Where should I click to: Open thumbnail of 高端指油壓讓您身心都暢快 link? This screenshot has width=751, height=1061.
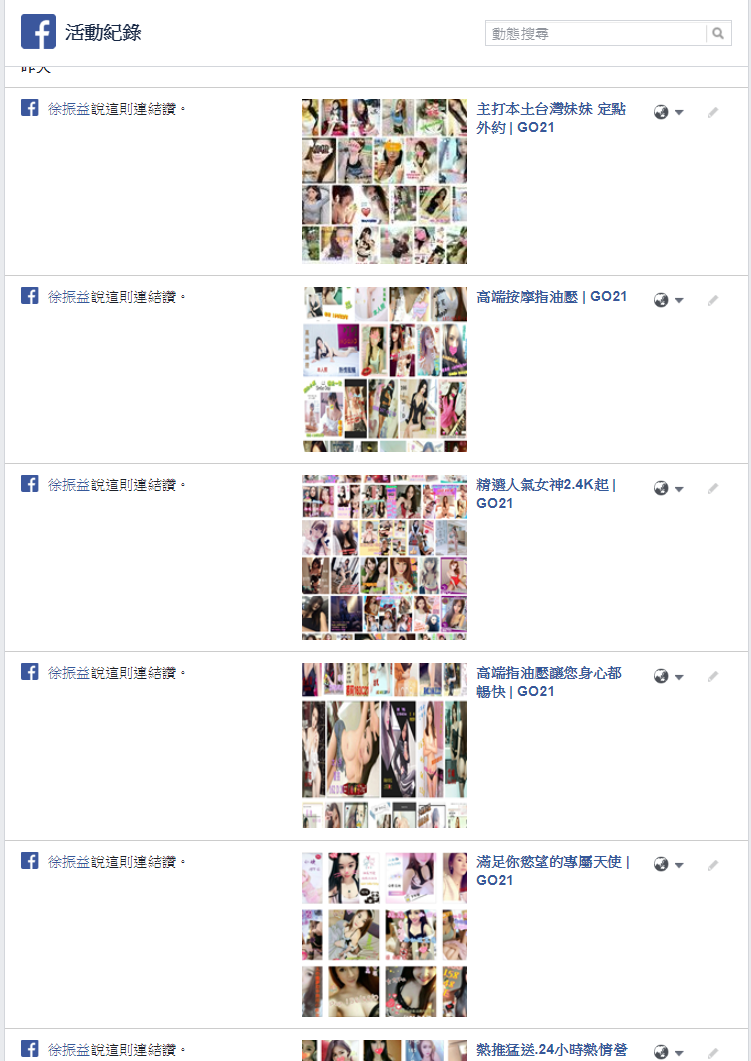point(384,746)
